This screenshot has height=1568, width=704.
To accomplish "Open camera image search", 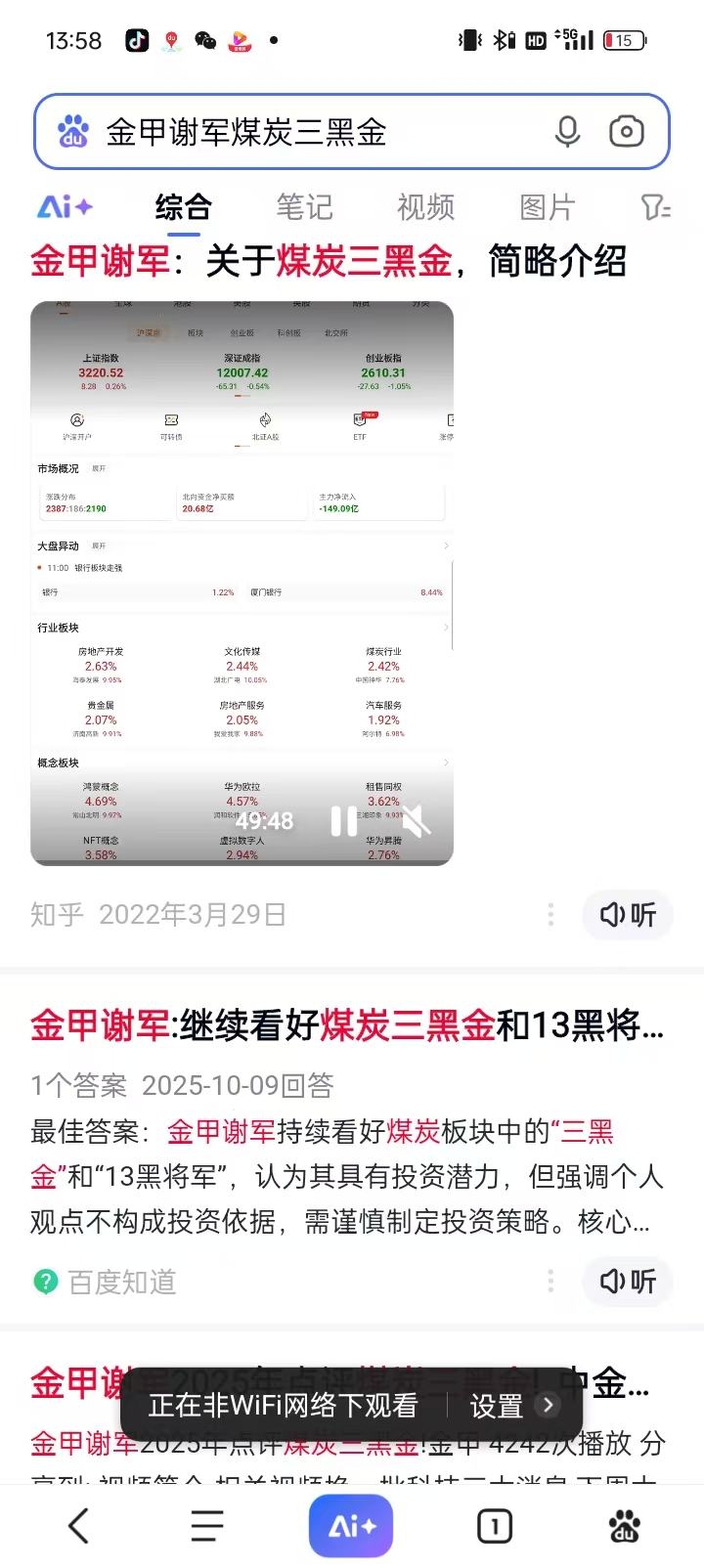I will coord(626,132).
